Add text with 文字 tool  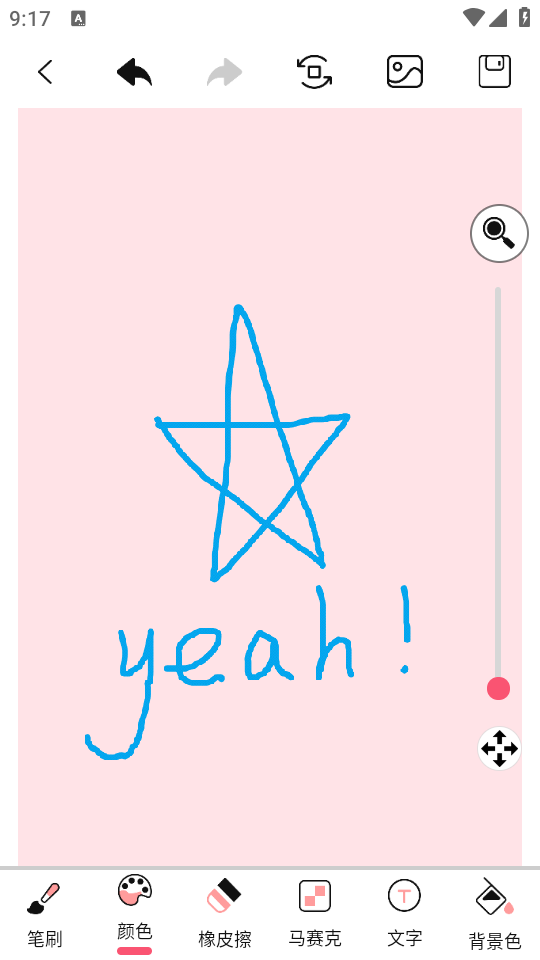click(x=405, y=913)
